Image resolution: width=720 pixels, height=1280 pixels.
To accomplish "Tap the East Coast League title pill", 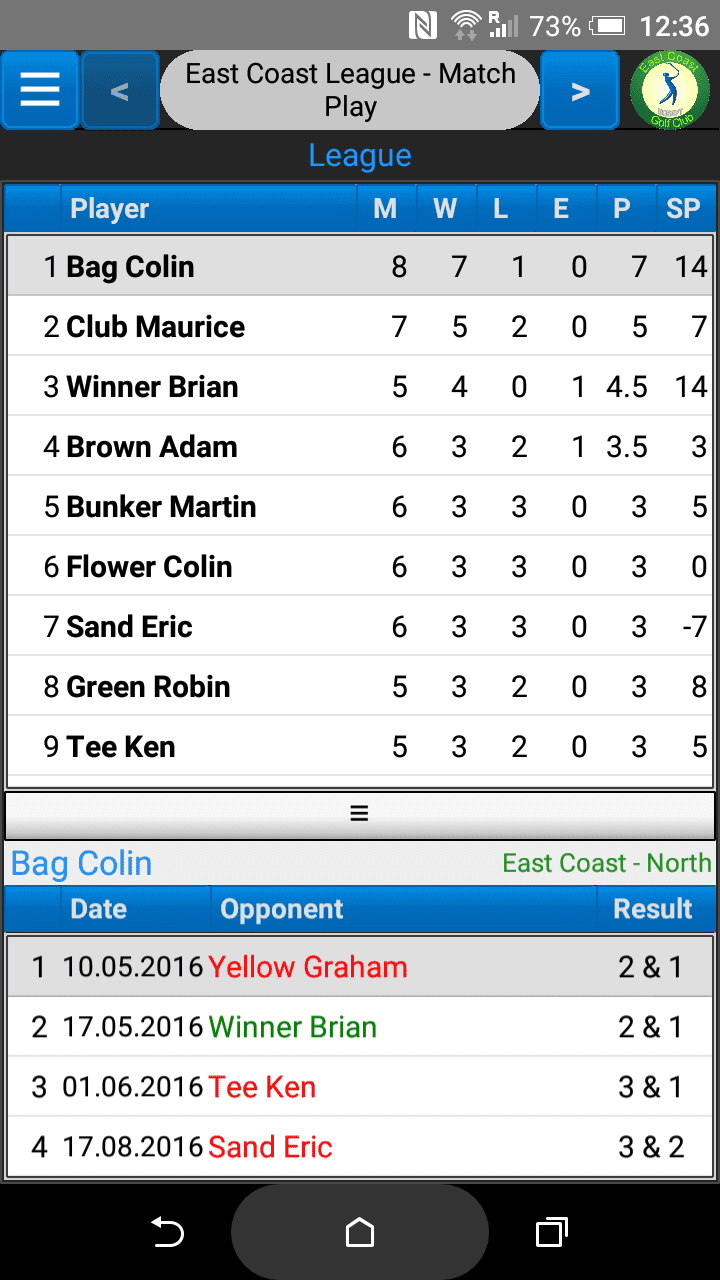I will click(x=350, y=91).
